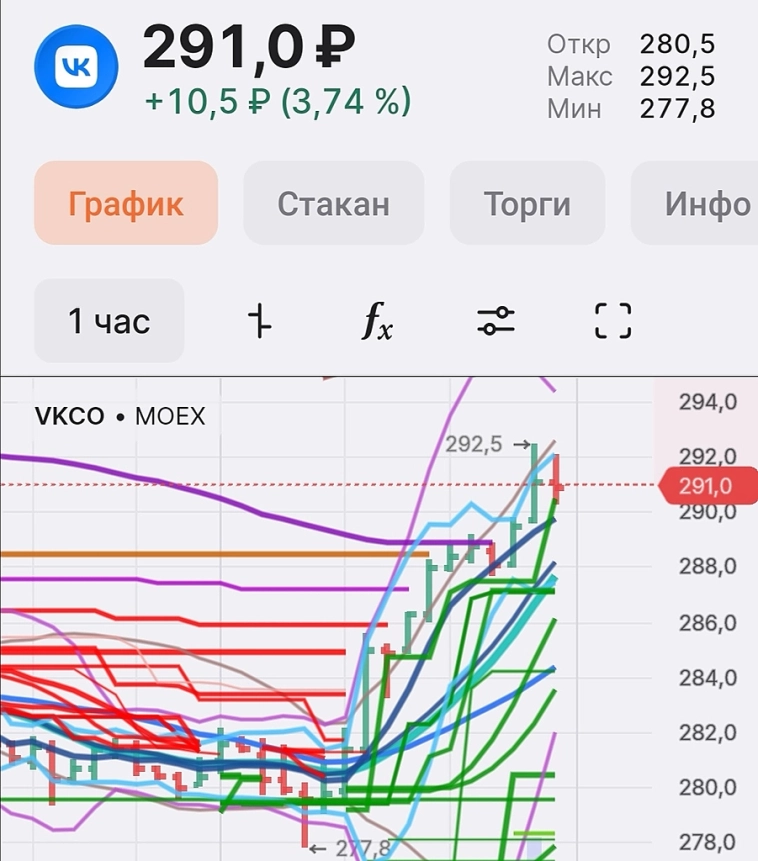Open the fx indicators menu
The width and height of the screenshot is (758, 861).
[377, 321]
